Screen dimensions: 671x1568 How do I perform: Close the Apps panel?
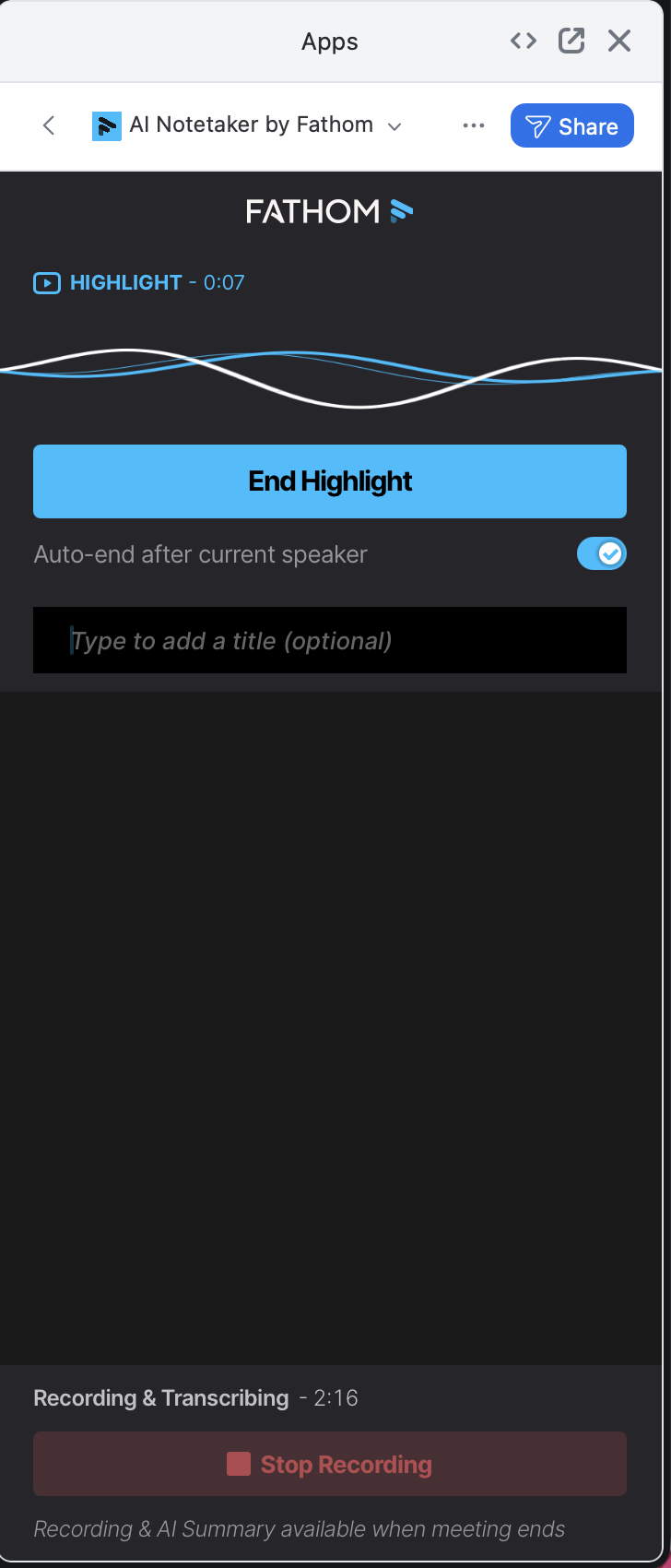619,41
